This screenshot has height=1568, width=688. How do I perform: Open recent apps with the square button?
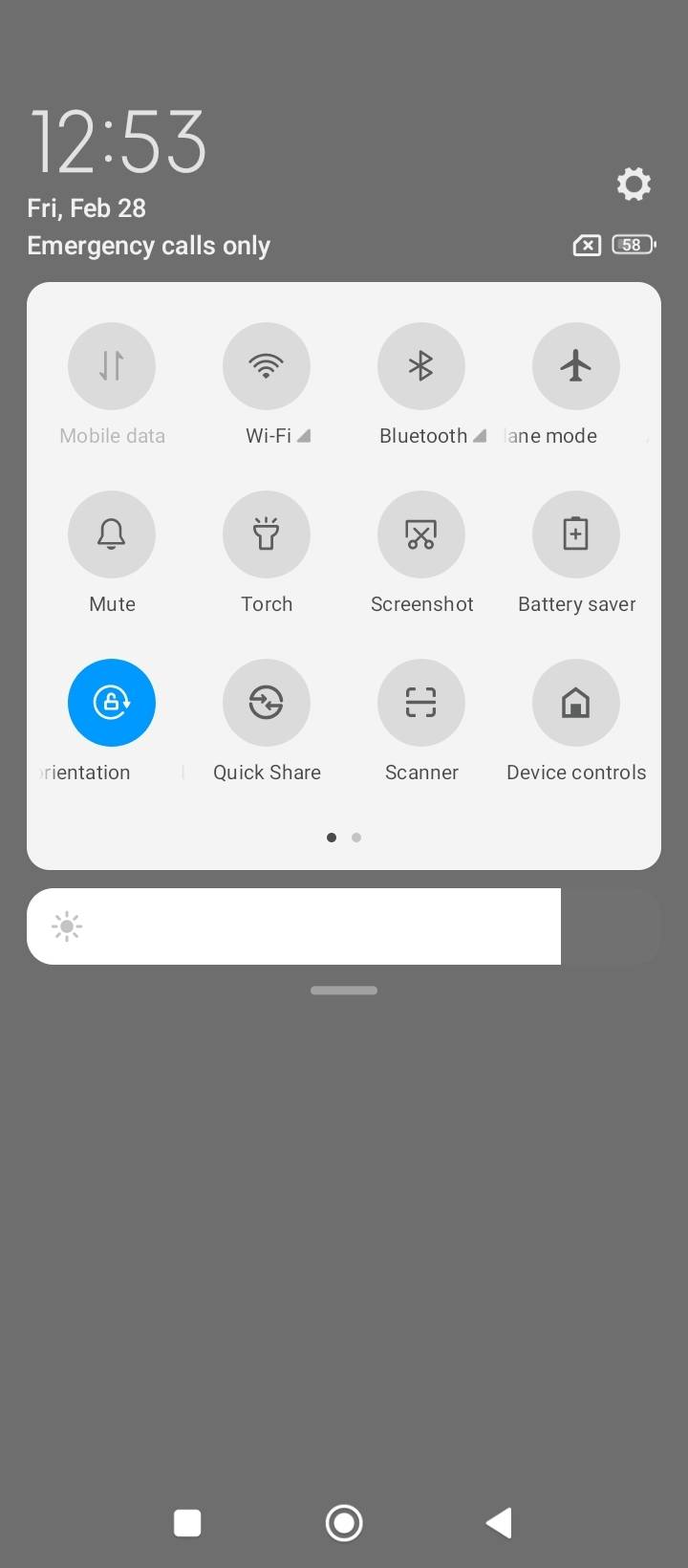click(x=187, y=1523)
